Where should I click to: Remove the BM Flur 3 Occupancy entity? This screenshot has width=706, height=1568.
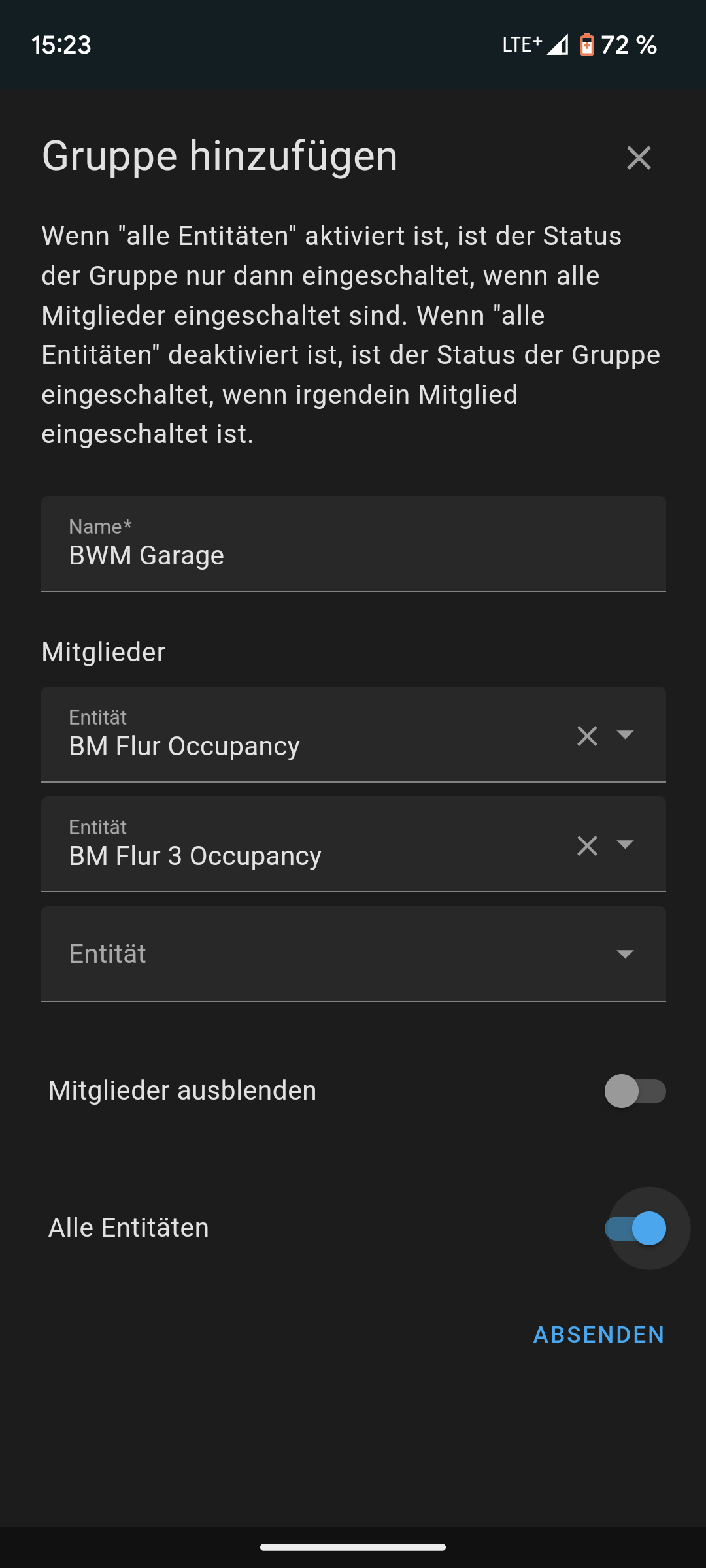(x=588, y=845)
